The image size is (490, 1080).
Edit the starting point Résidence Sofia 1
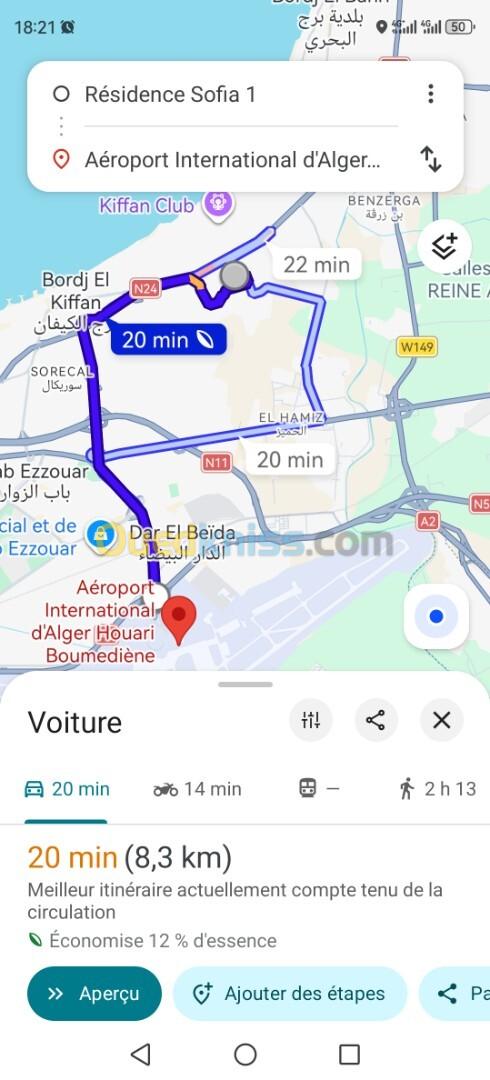(x=227, y=94)
